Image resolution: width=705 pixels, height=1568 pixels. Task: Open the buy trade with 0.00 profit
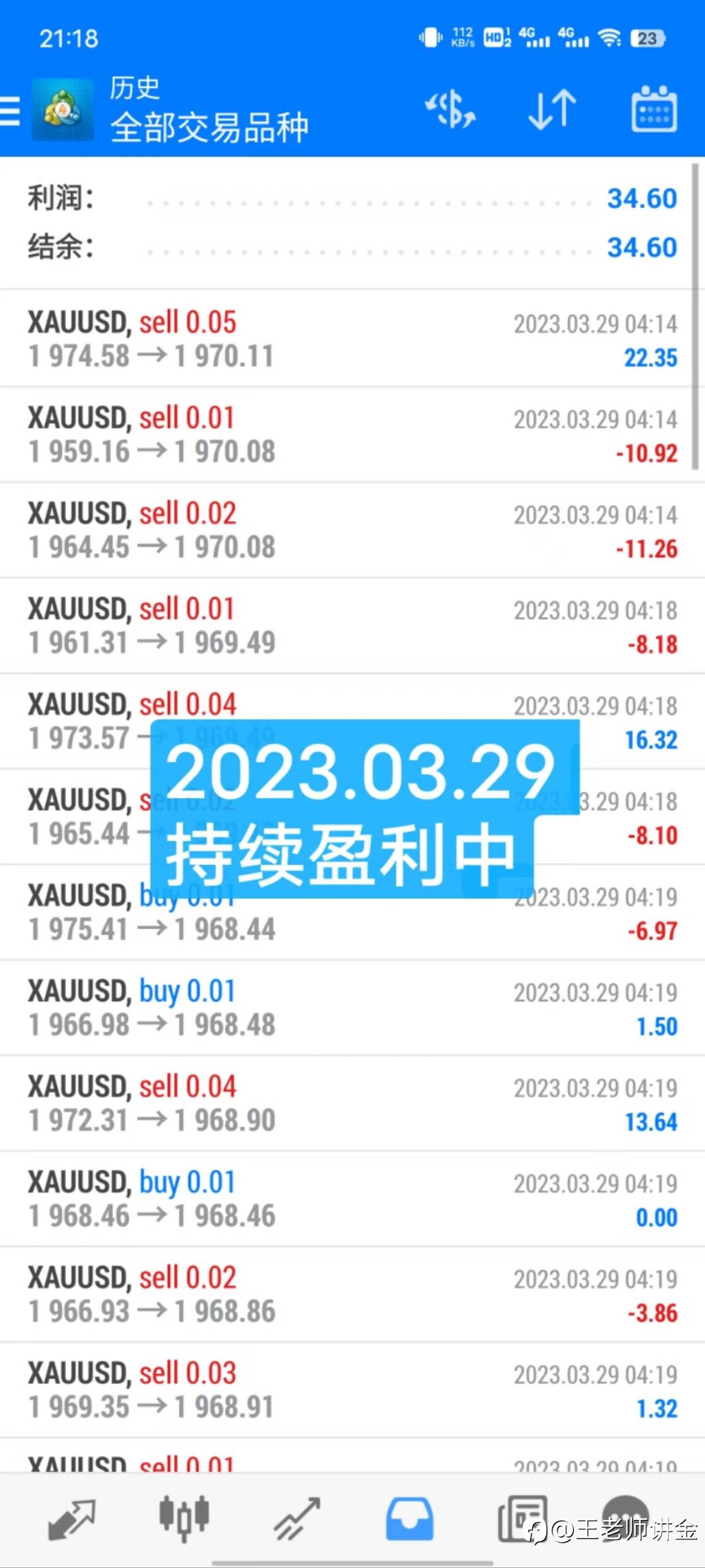(352, 1199)
